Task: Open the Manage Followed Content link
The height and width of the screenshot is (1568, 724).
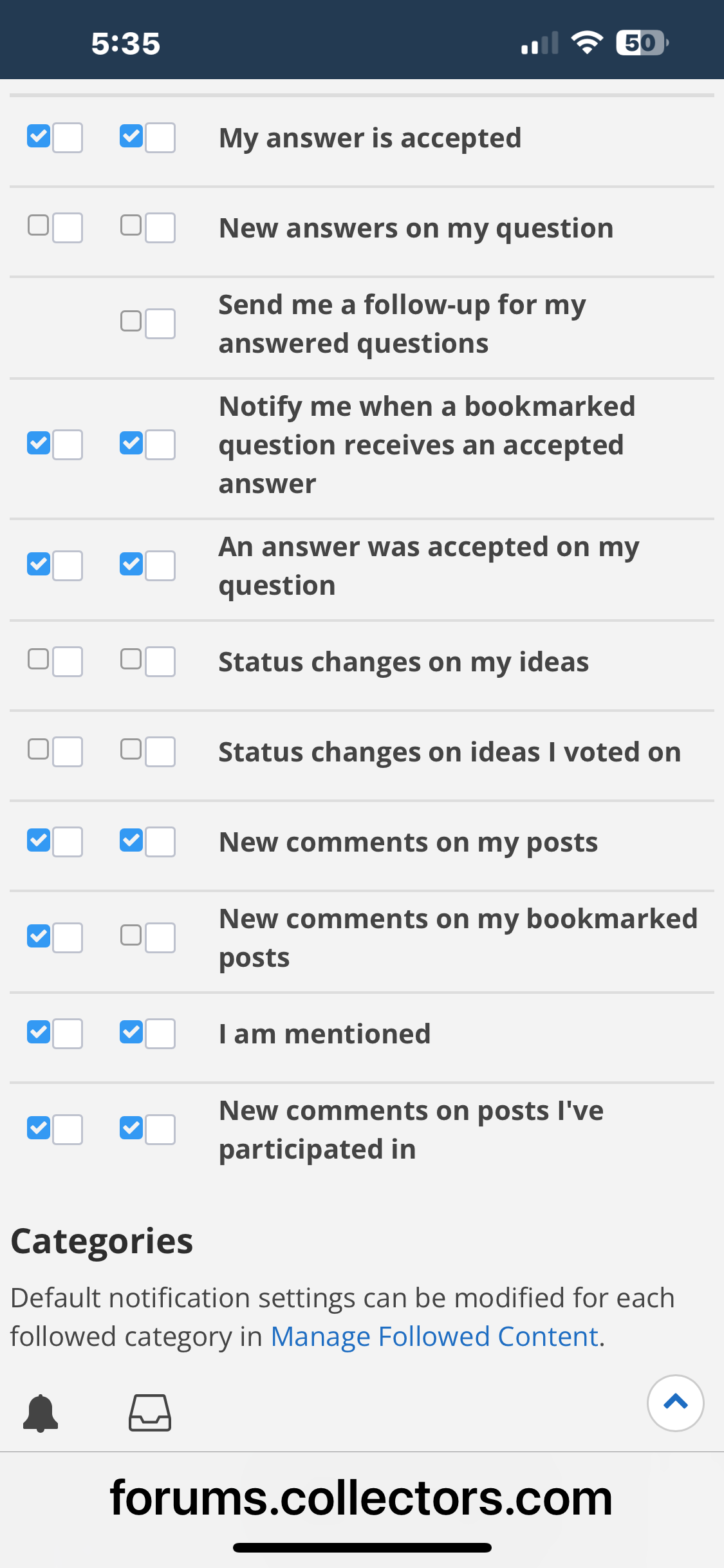Action: [435, 1337]
